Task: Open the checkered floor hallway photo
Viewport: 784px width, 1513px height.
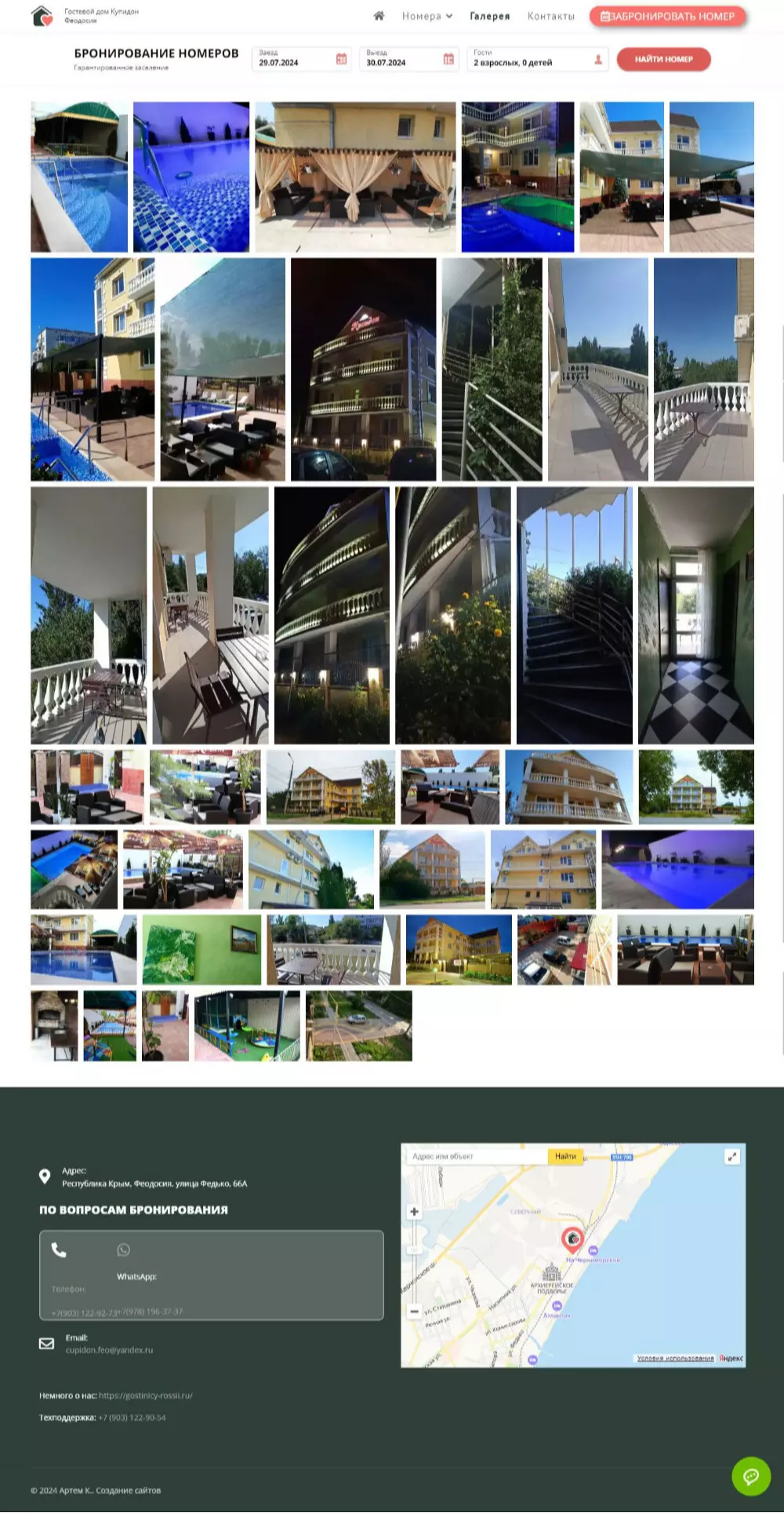Action: pos(695,615)
